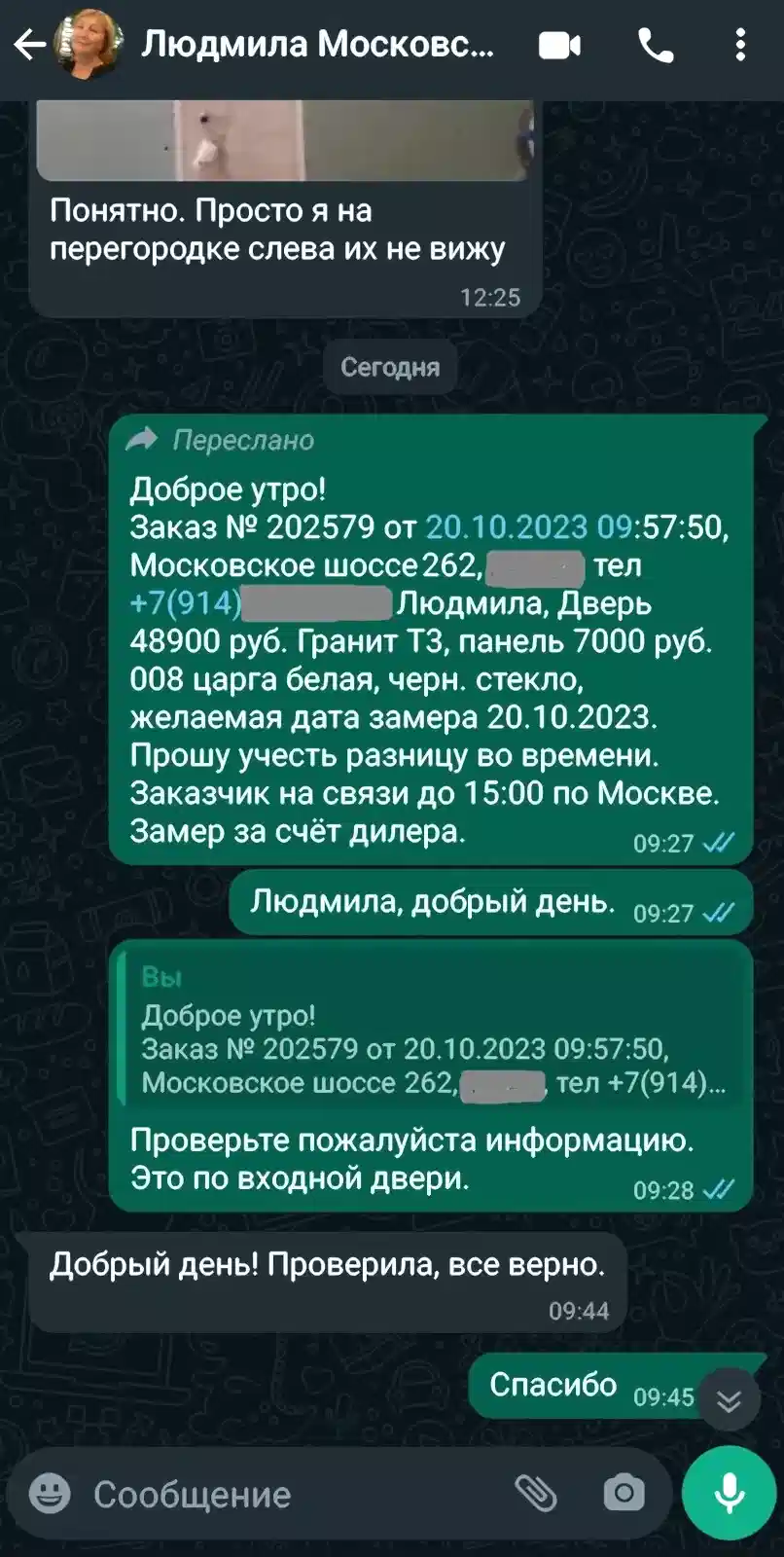The height and width of the screenshot is (1557, 784).
Task: Open the phone number +7(914) link
Action: (x=185, y=603)
